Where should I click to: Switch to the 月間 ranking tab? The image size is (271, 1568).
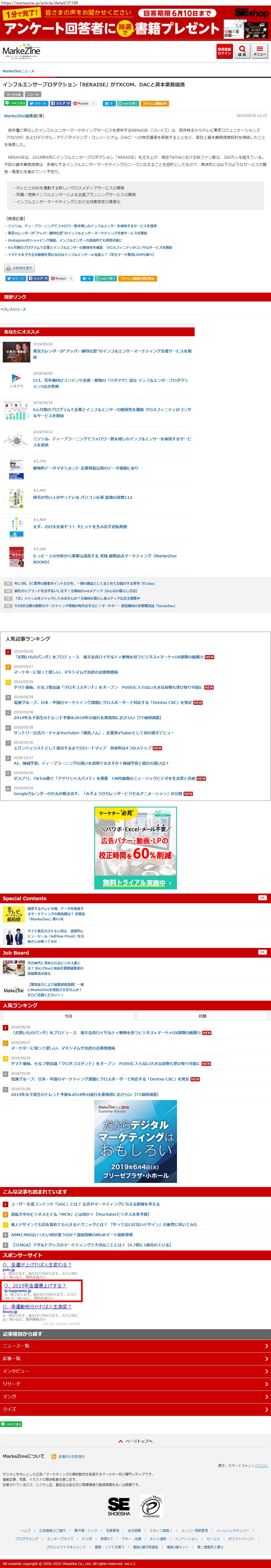click(202, 1016)
